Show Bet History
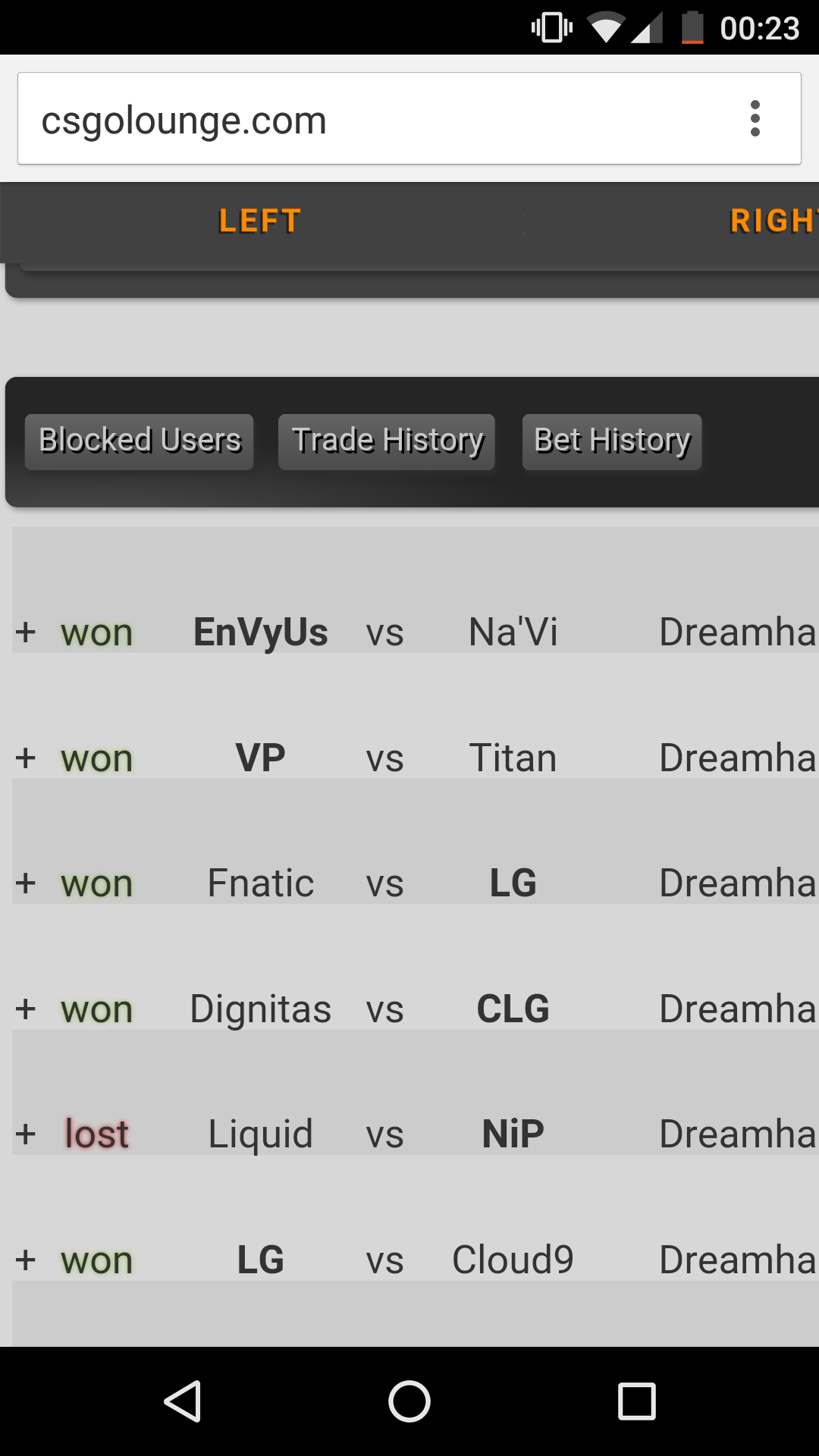Image resolution: width=819 pixels, height=1456 pixels. point(612,441)
